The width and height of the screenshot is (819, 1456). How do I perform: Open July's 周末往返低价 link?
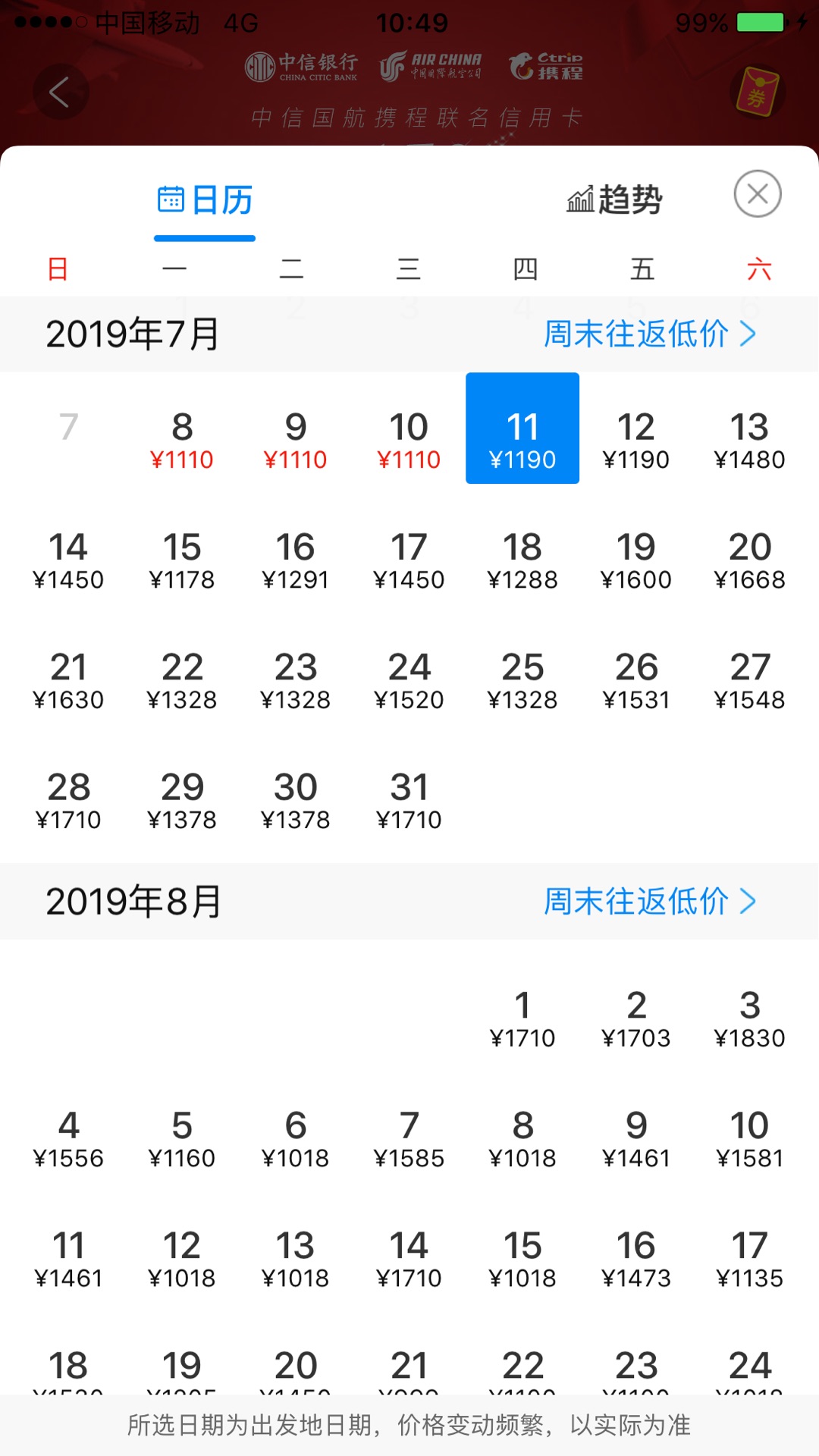[650, 334]
